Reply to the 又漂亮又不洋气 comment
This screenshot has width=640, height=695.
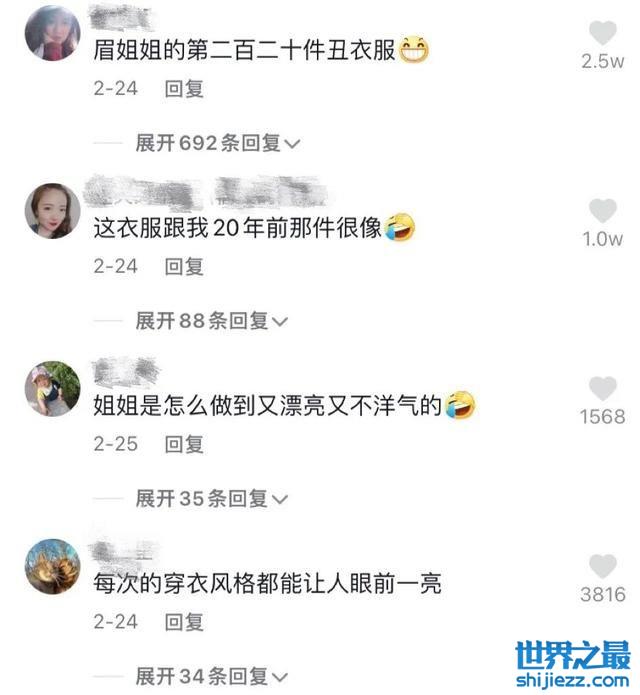point(184,443)
